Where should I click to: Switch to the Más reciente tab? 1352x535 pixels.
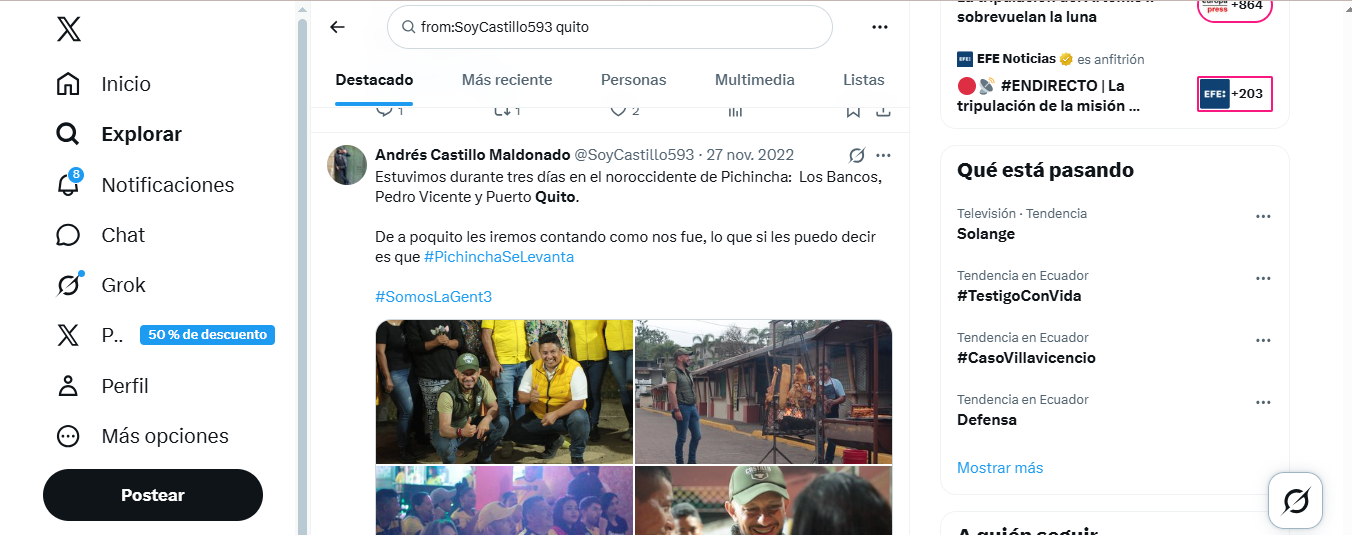(x=507, y=80)
